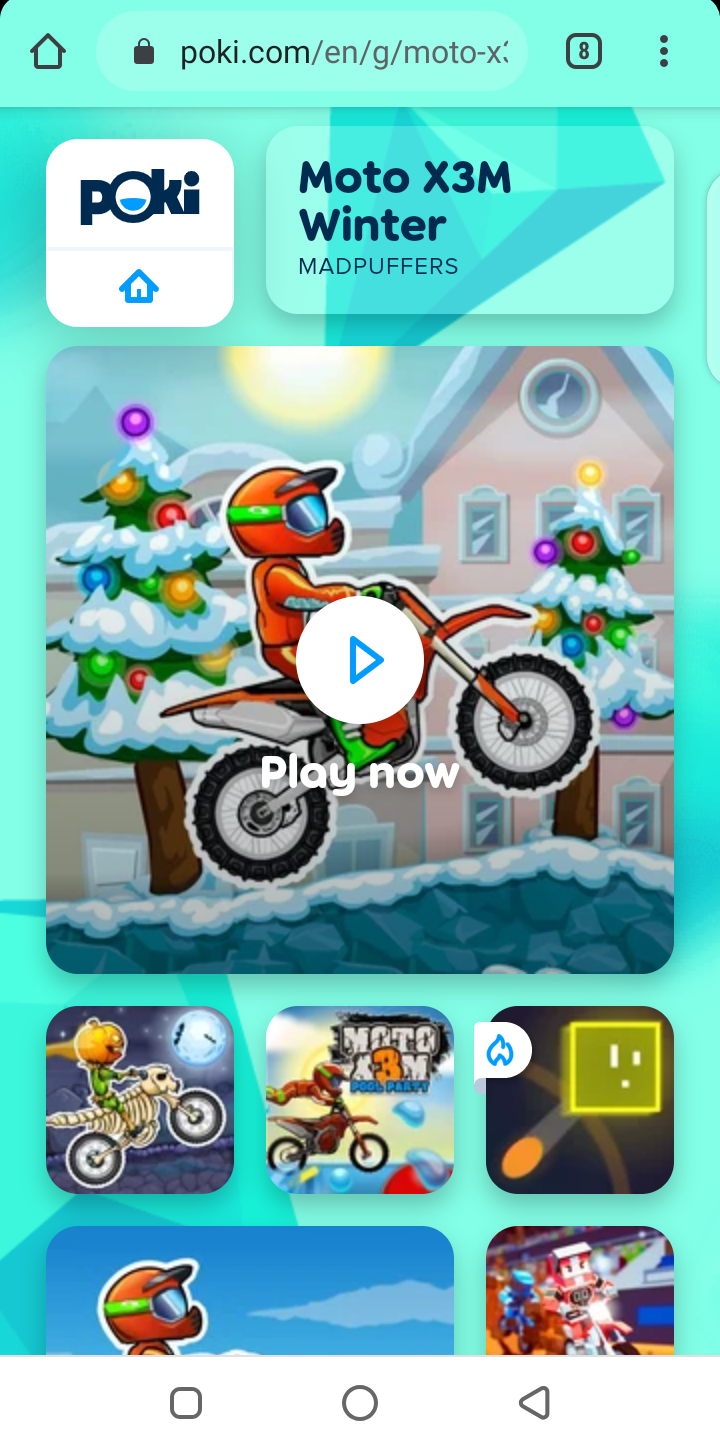720x1450 pixels.
Task: Go back using the system back button
Action: tap(534, 1403)
